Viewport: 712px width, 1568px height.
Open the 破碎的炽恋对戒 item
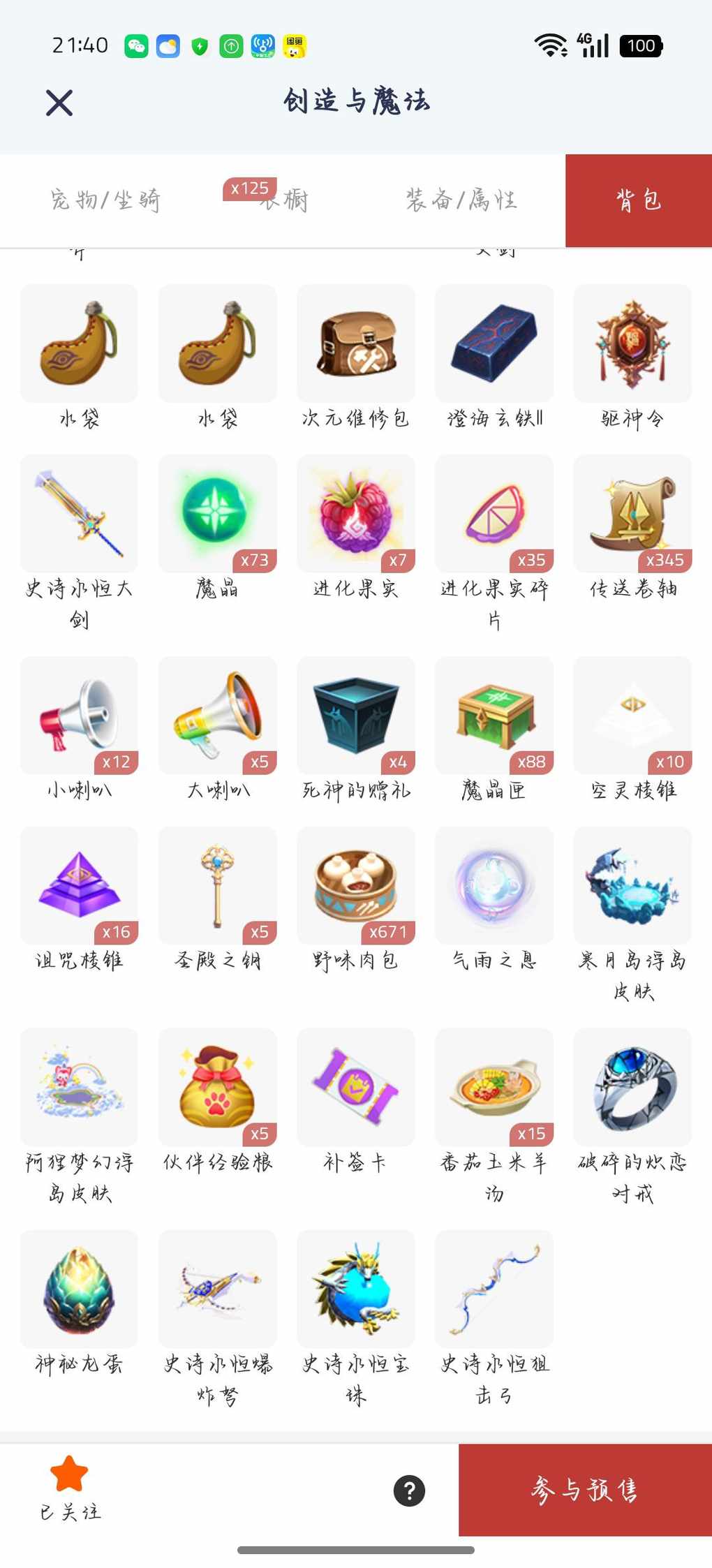(632, 1087)
